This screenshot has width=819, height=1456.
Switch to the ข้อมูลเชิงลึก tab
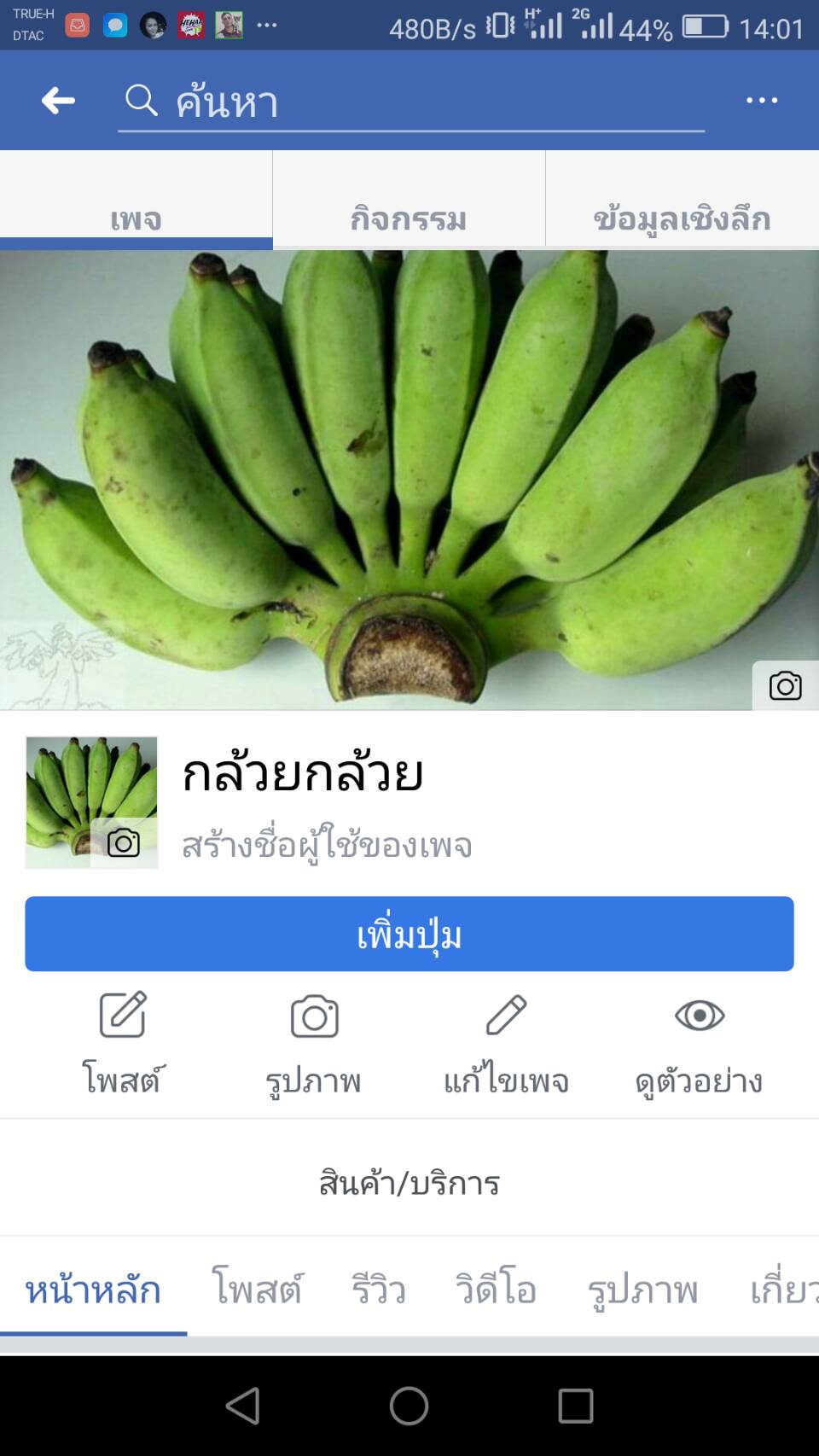(x=682, y=218)
